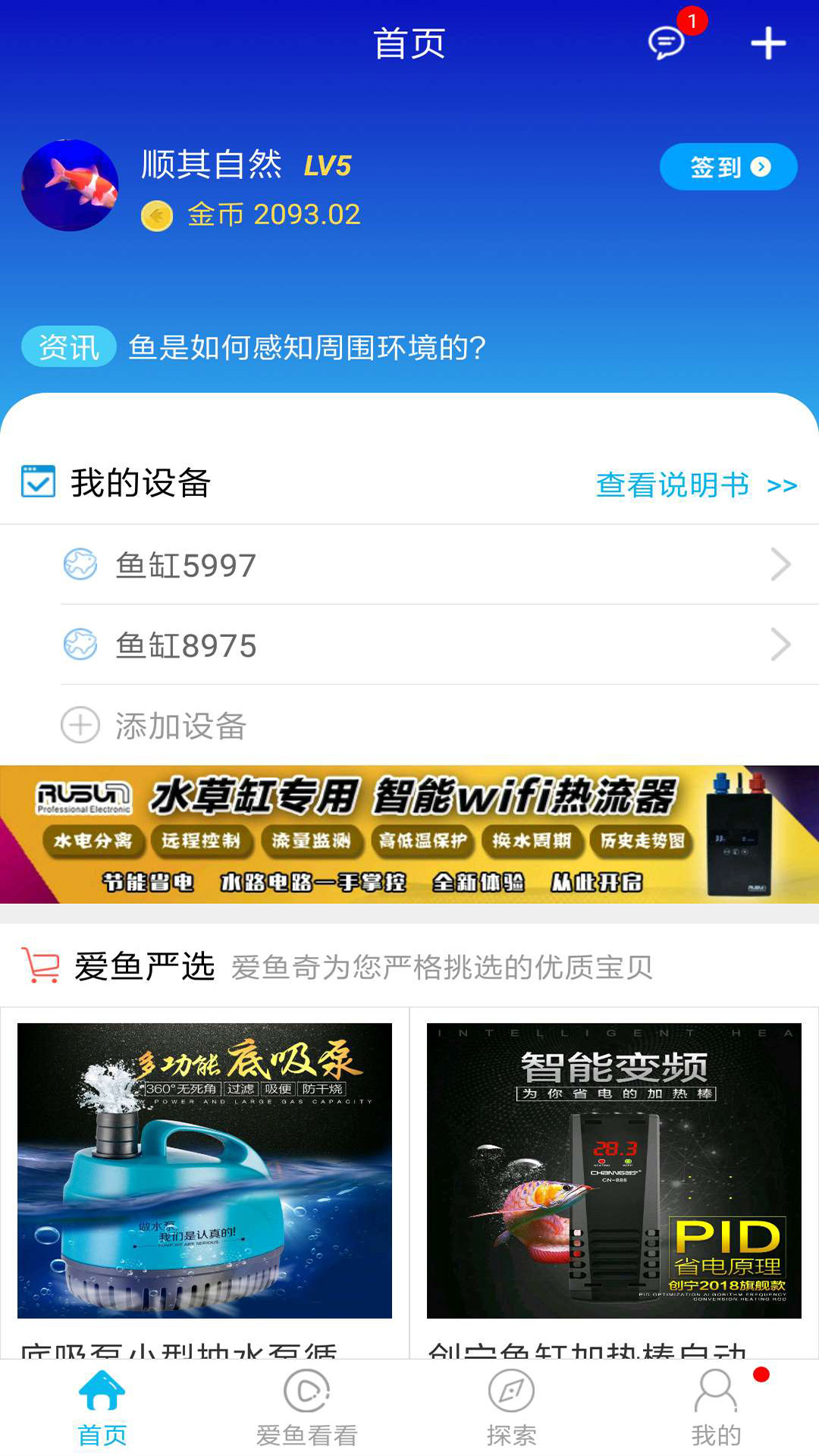Image resolution: width=819 pixels, height=1456 pixels.
Task: Click the shopping cart icon beside 爱鱼严选
Action: click(x=37, y=966)
